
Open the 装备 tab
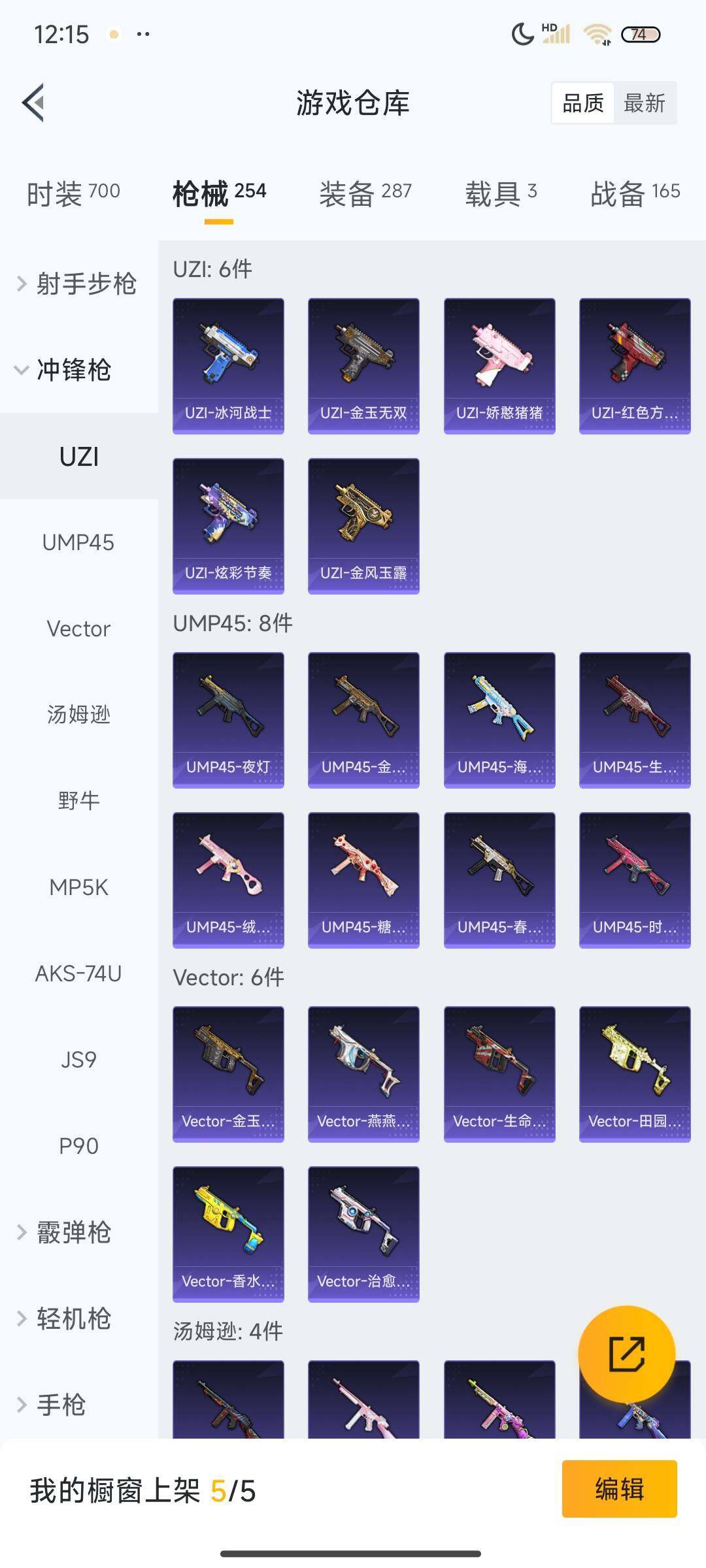coord(365,193)
